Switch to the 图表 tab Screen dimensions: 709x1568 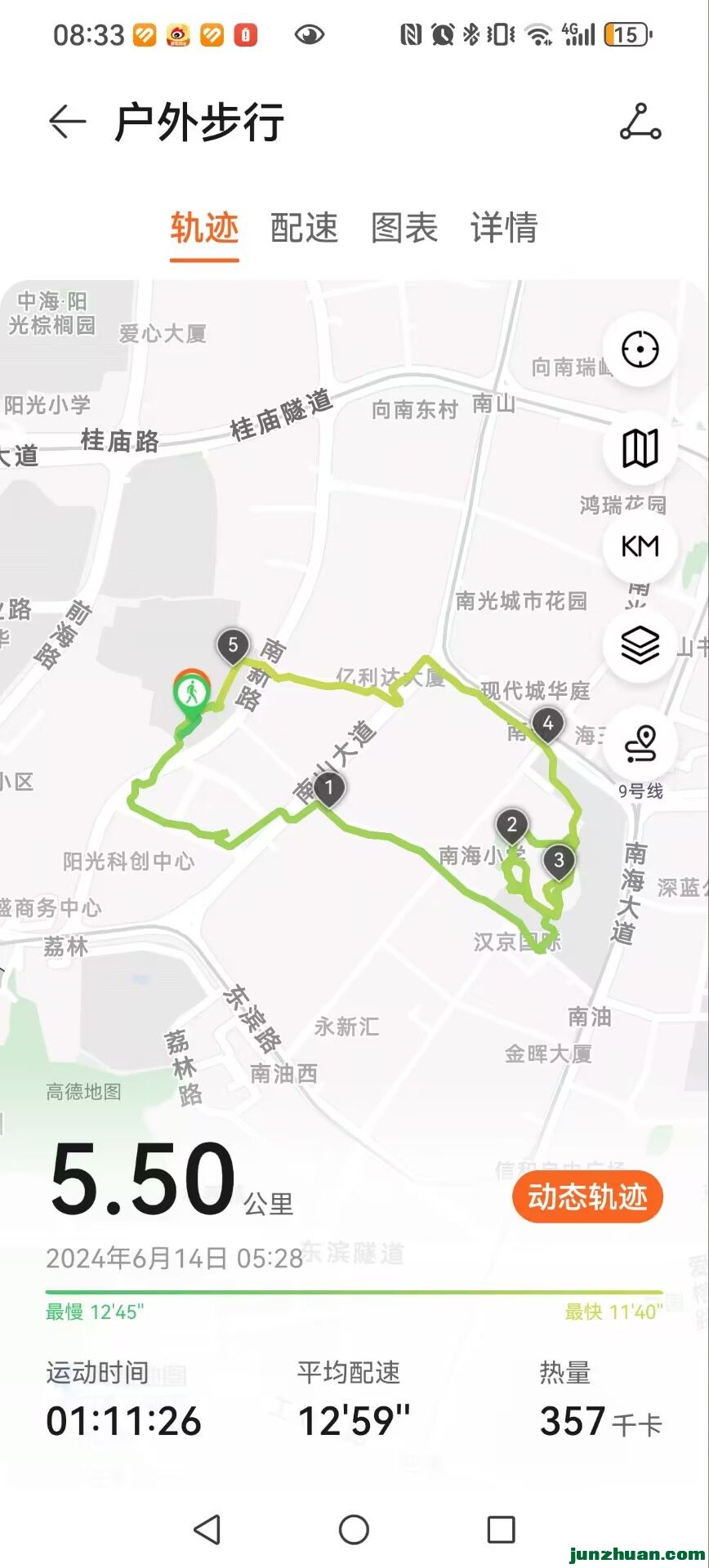(404, 228)
